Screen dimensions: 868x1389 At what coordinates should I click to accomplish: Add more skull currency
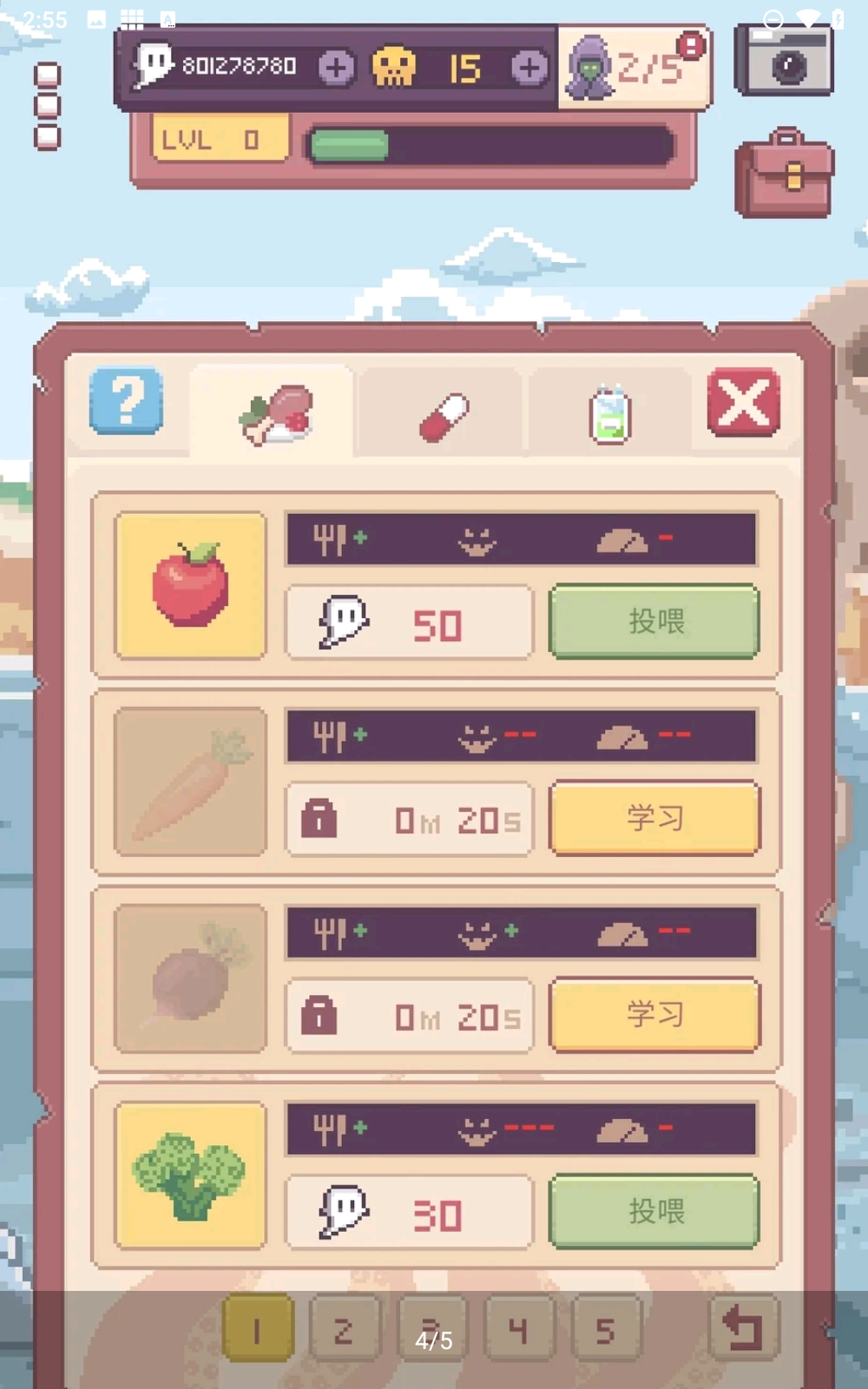point(529,67)
